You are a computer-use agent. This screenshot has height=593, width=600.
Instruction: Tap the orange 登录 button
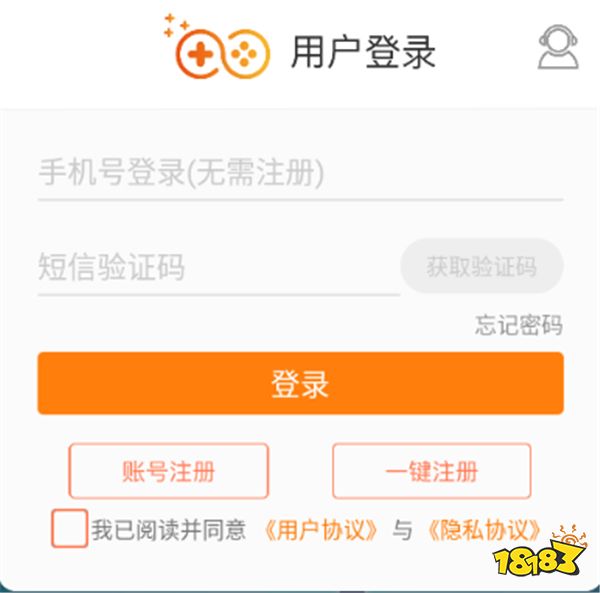tap(300, 384)
